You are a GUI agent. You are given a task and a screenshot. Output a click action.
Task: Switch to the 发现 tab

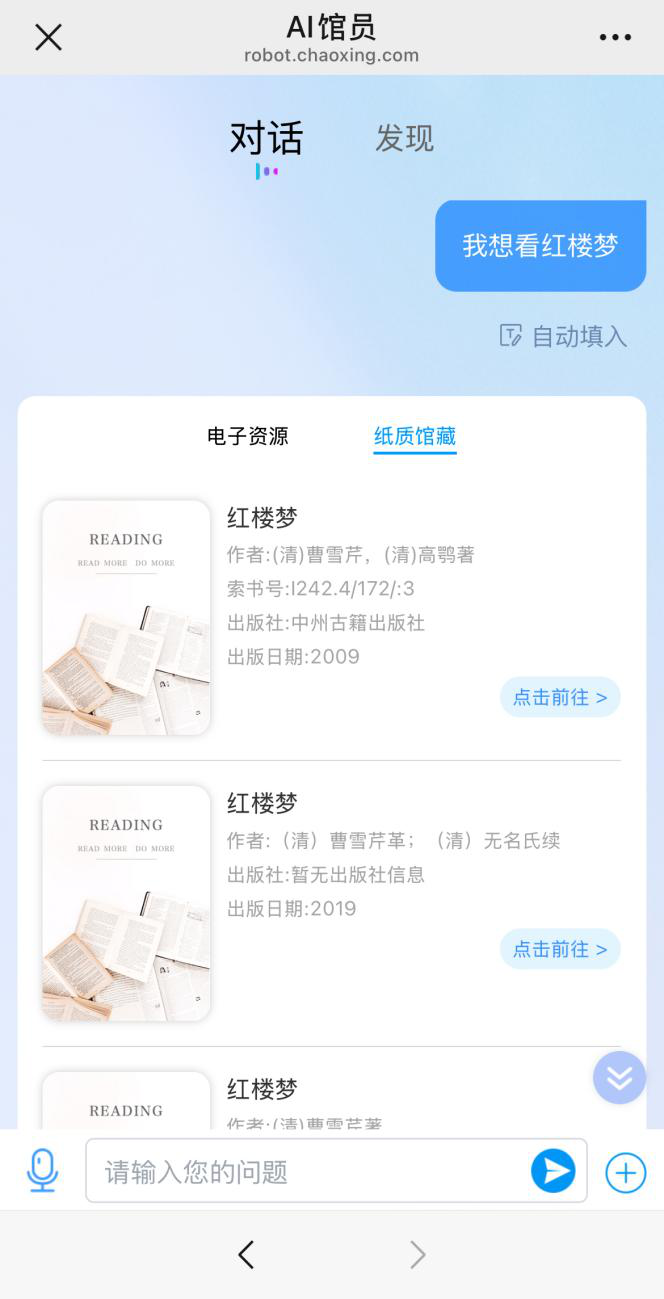[404, 139]
